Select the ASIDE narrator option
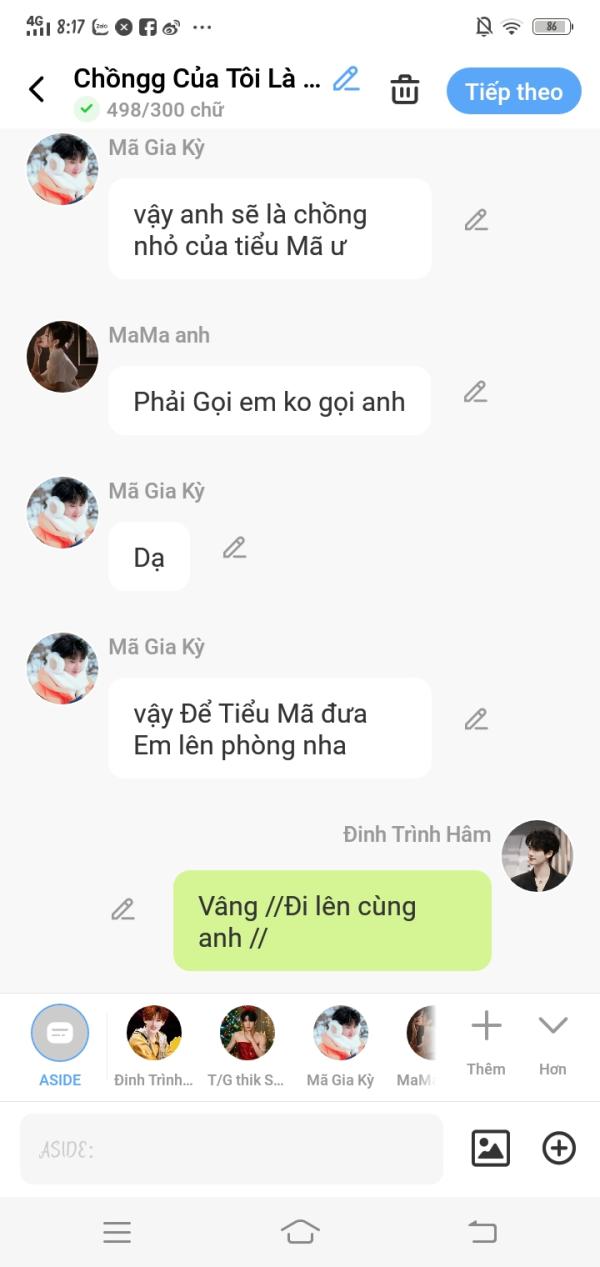600x1267 pixels. tap(60, 1033)
